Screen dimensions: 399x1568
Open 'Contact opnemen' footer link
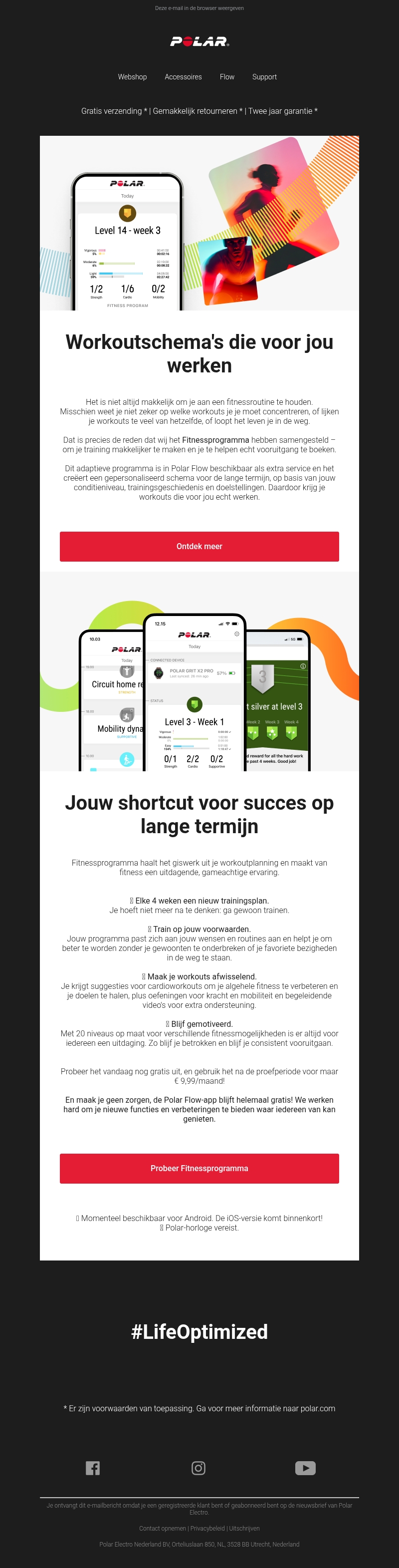click(163, 1528)
